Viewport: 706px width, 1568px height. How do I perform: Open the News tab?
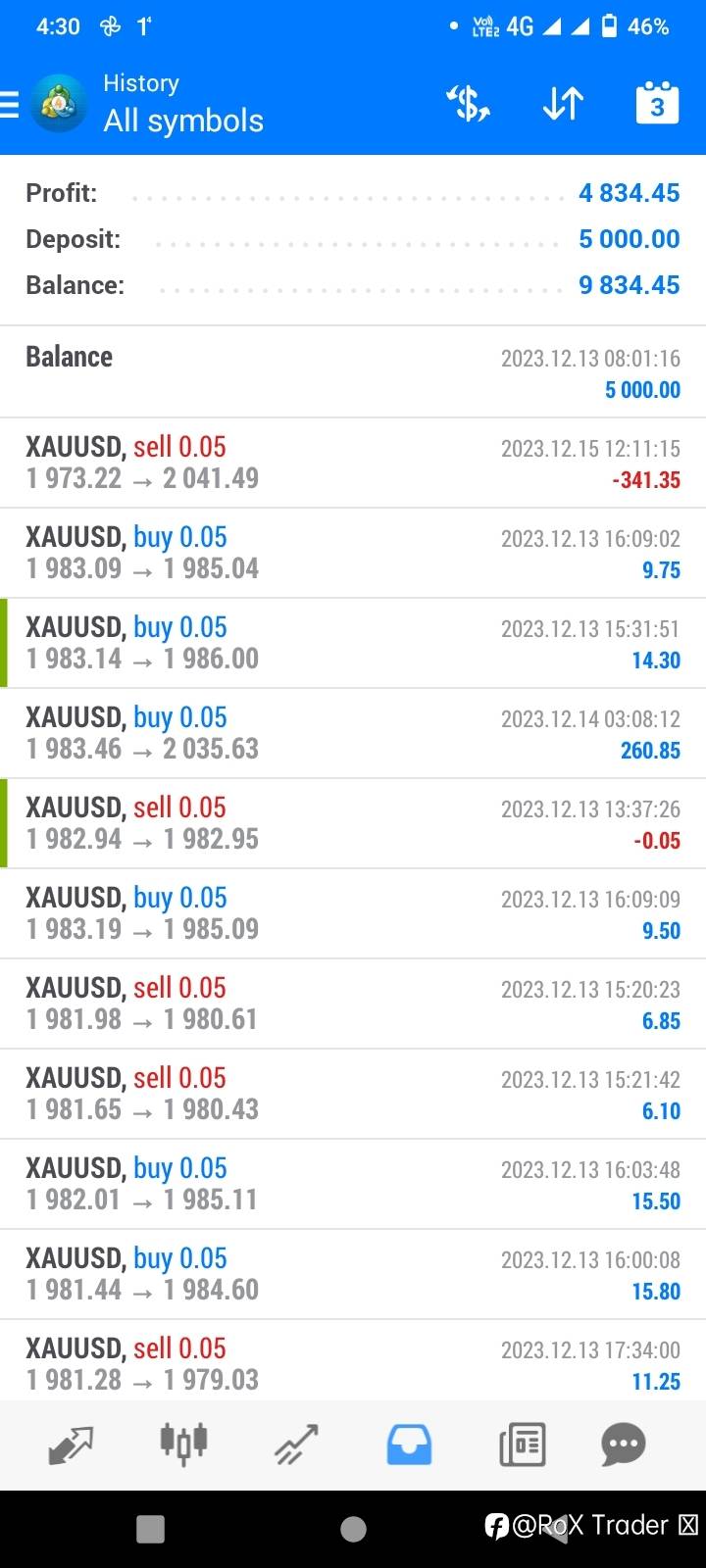[x=523, y=1445]
